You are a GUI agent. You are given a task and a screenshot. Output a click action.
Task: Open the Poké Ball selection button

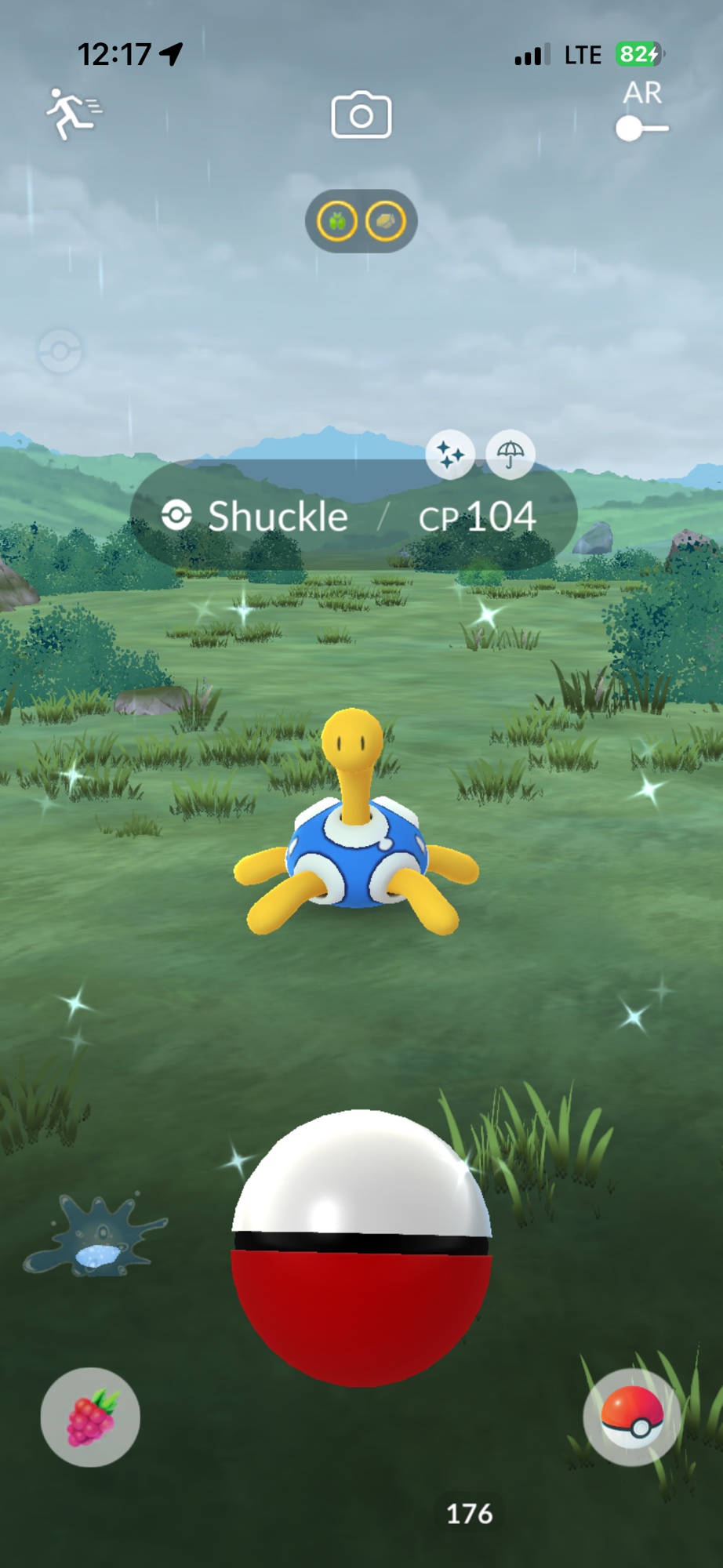[632, 1417]
